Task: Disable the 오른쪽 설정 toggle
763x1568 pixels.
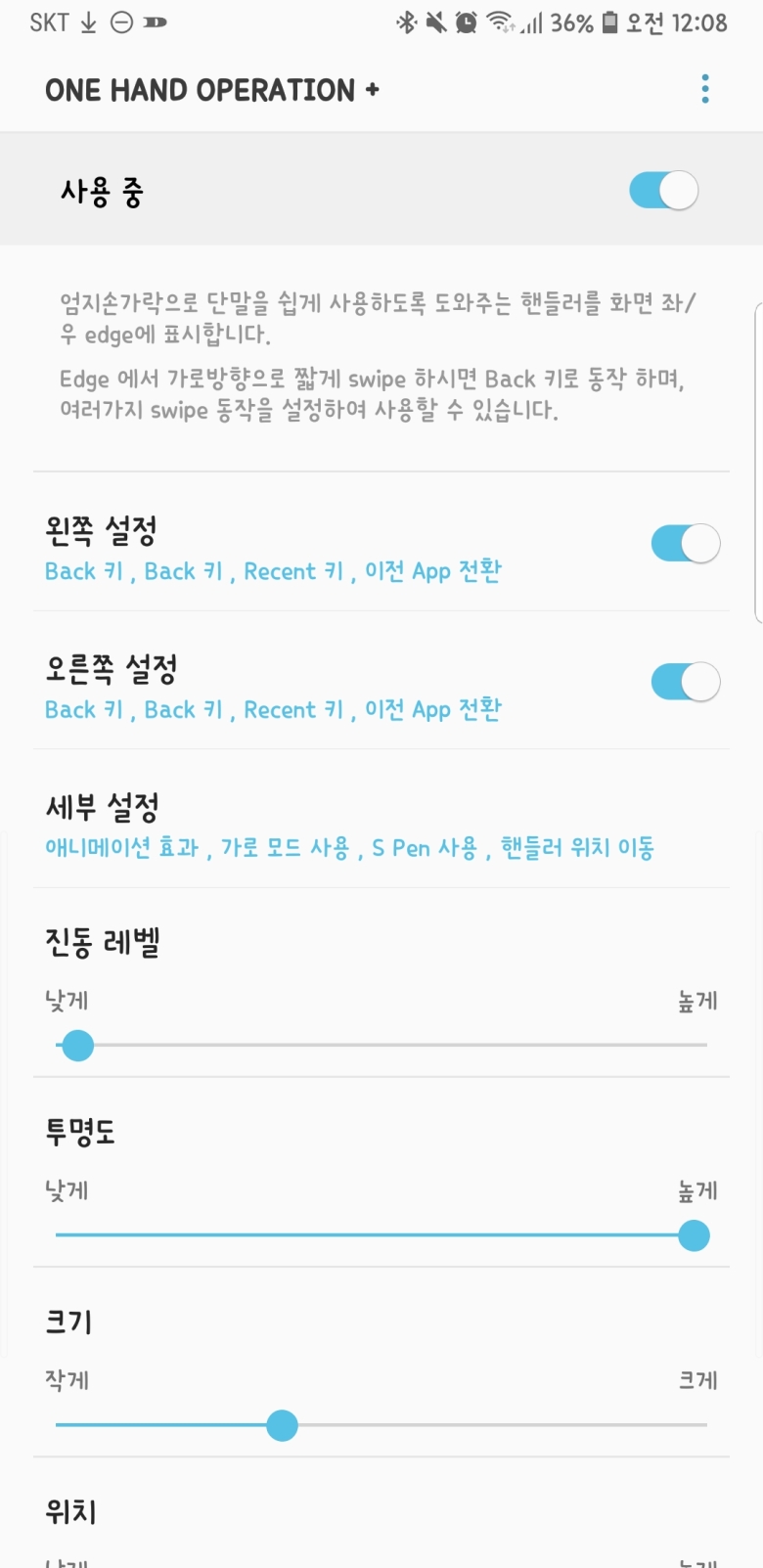Action: click(685, 682)
